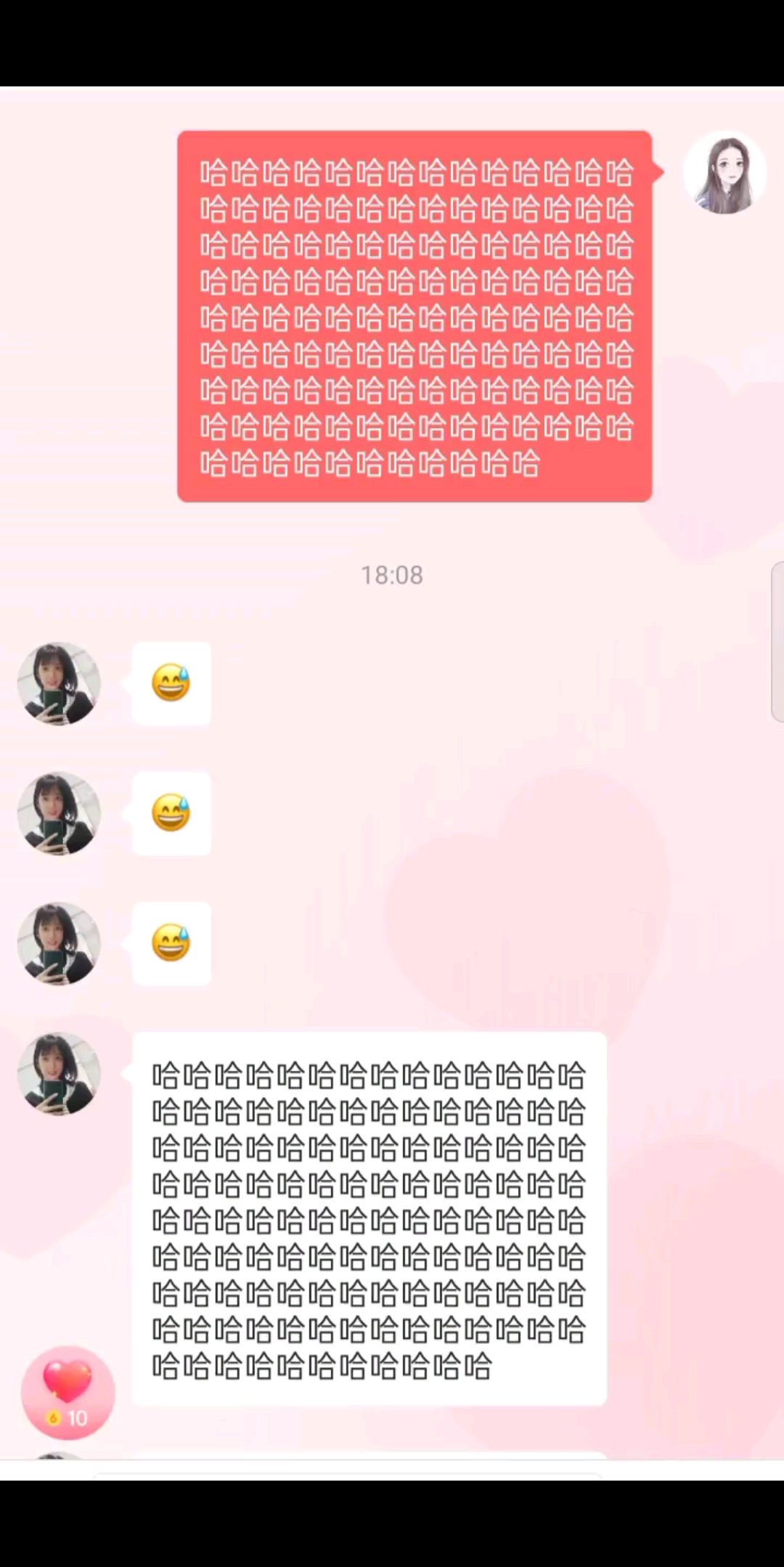Select the third sweating-smile emoji message
This screenshot has height=1567, width=784.
pos(171,944)
